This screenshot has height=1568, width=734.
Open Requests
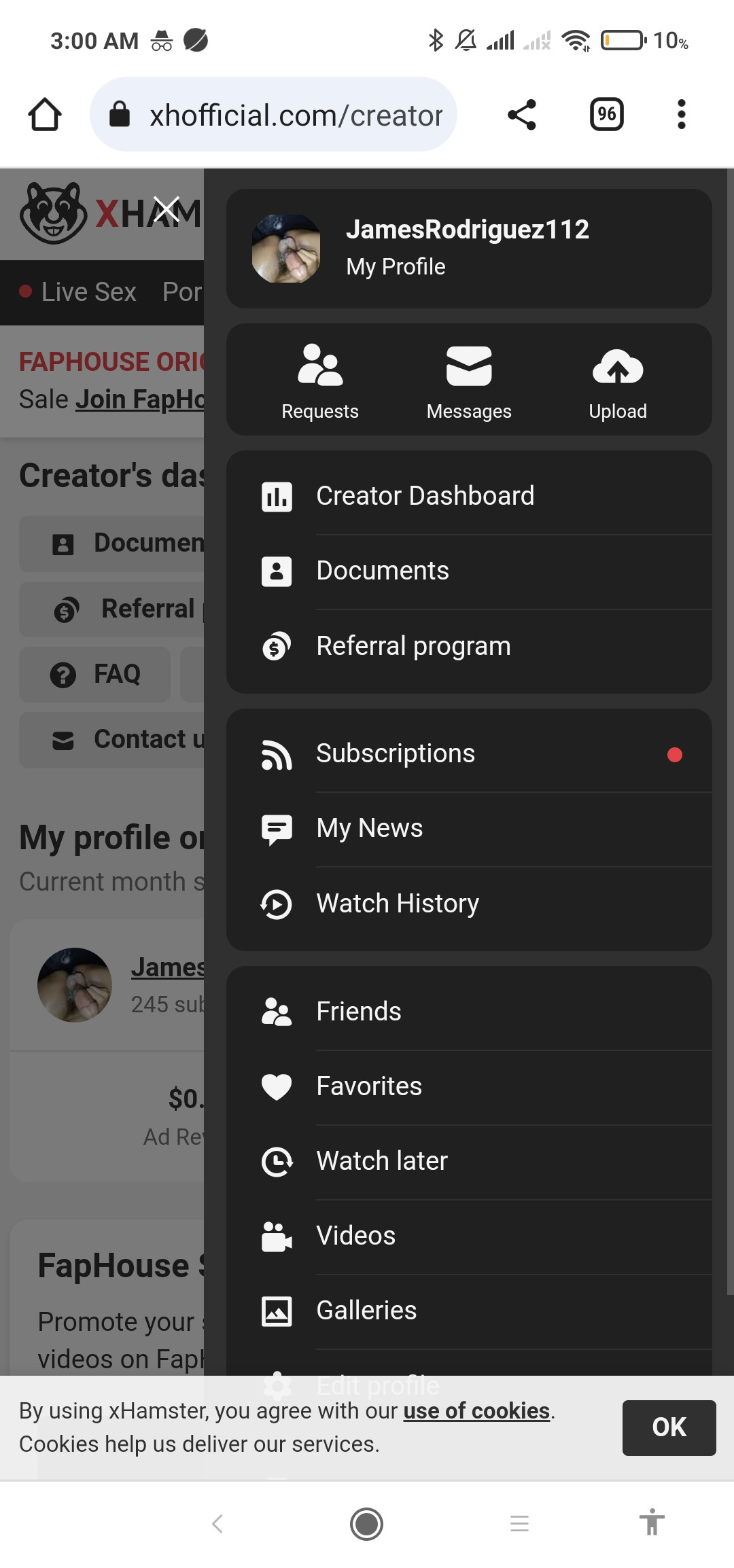(x=320, y=382)
